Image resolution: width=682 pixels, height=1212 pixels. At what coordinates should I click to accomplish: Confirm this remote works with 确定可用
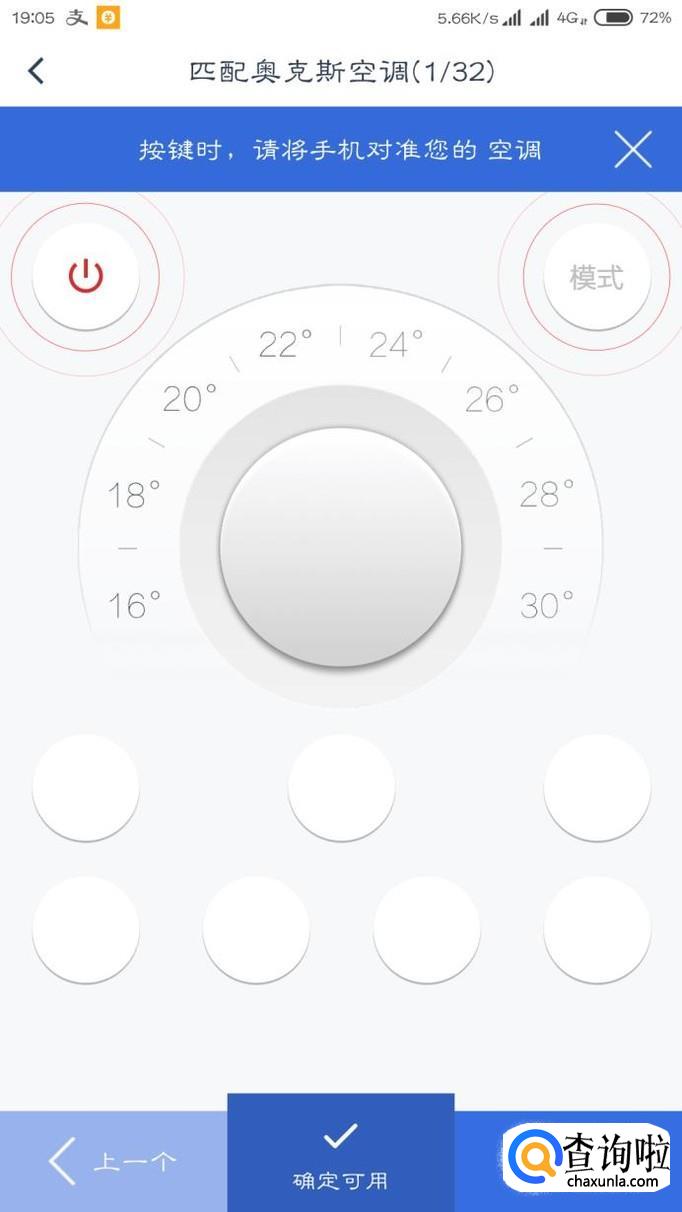340,1155
